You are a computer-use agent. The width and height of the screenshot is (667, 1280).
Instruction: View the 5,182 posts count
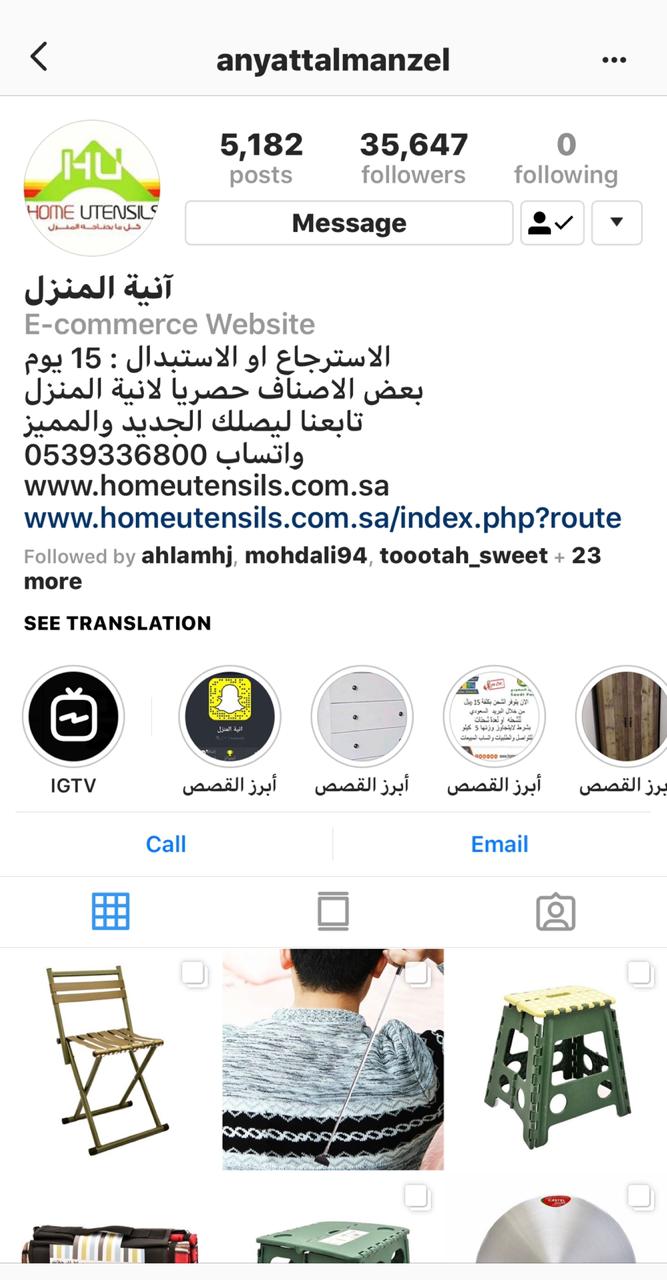click(x=260, y=158)
